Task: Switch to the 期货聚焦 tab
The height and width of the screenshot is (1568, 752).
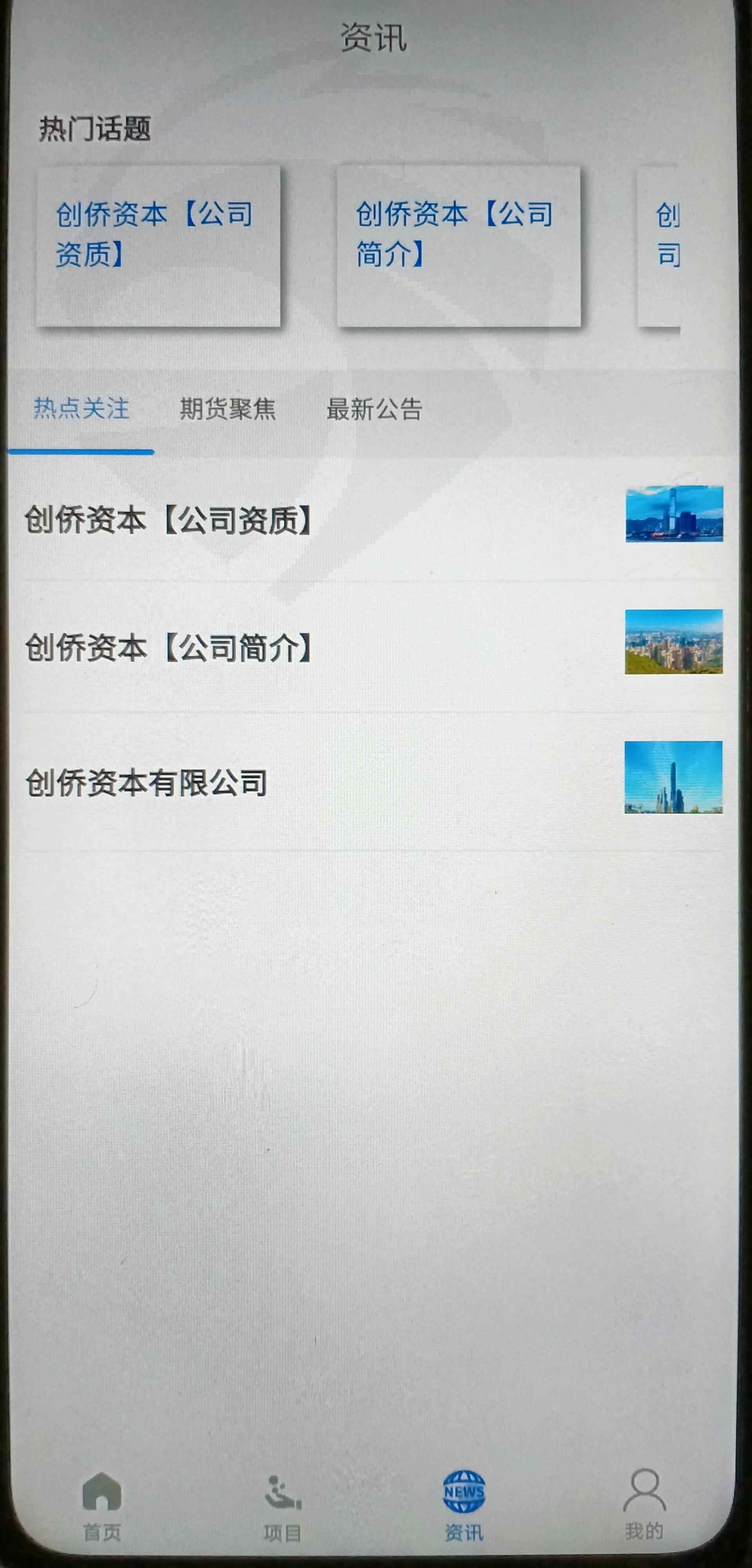Action: (228, 408)
